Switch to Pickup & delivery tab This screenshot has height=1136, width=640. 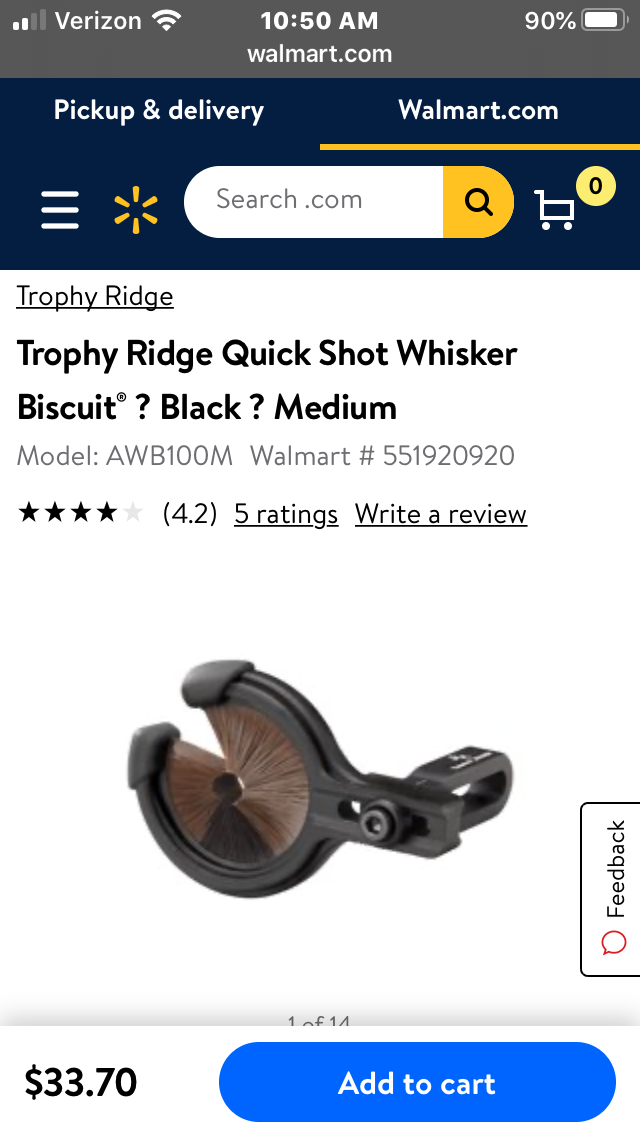click(x=159, y=111)
